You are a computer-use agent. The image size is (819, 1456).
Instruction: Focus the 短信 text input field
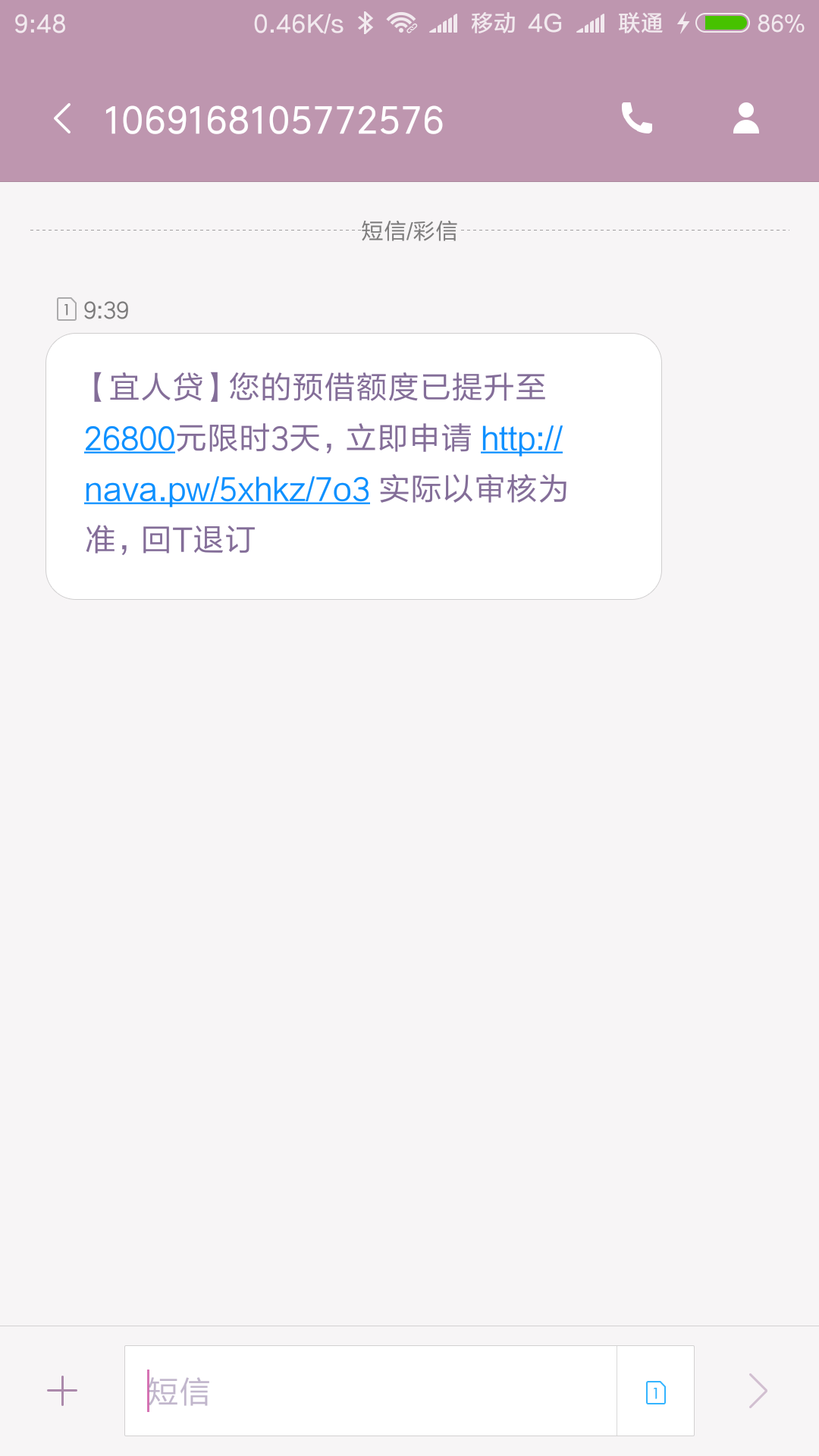(371, 1391)
